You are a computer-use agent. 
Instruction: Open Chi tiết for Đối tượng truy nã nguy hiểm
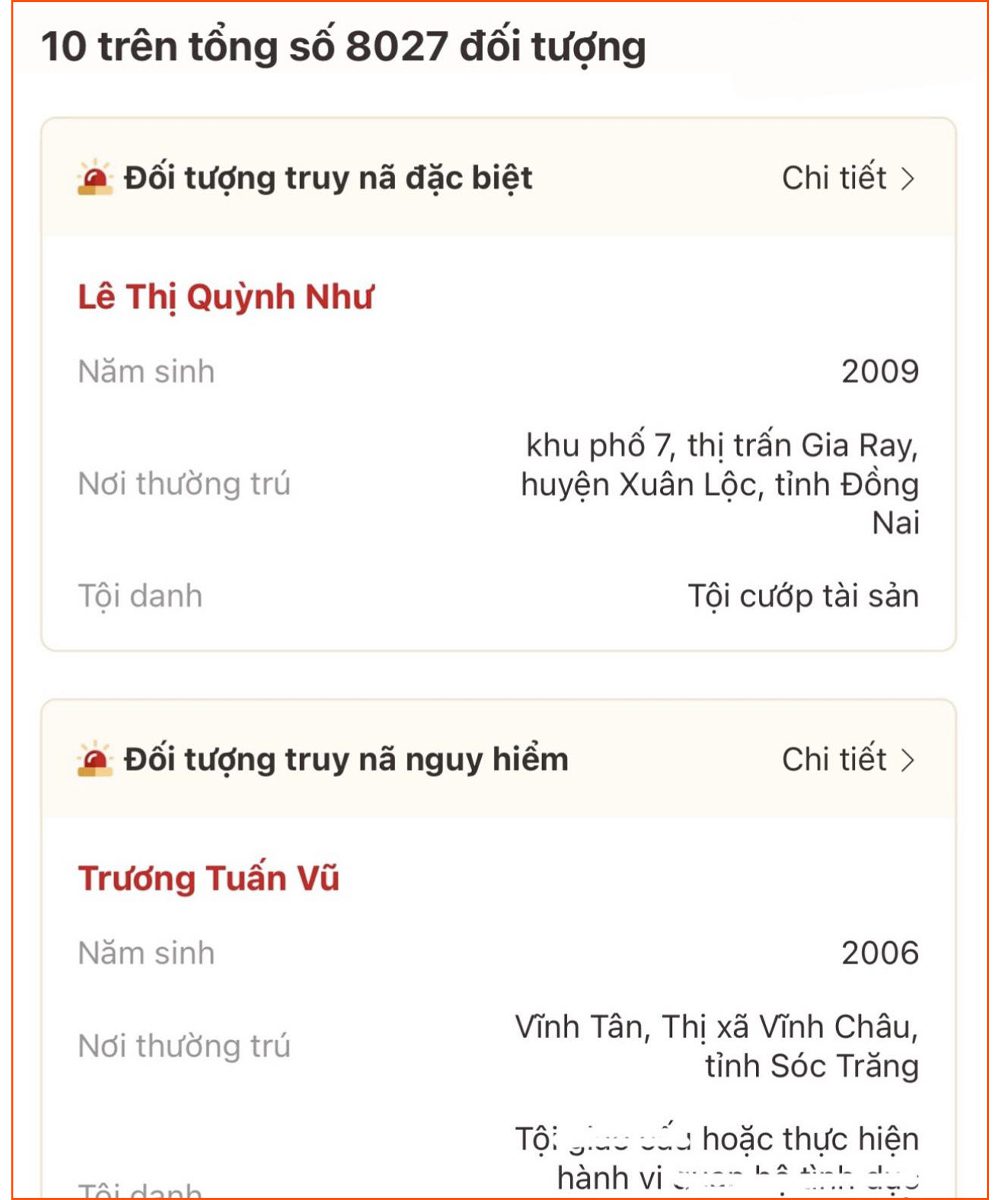pyautogui.click(x=847, y=760)
